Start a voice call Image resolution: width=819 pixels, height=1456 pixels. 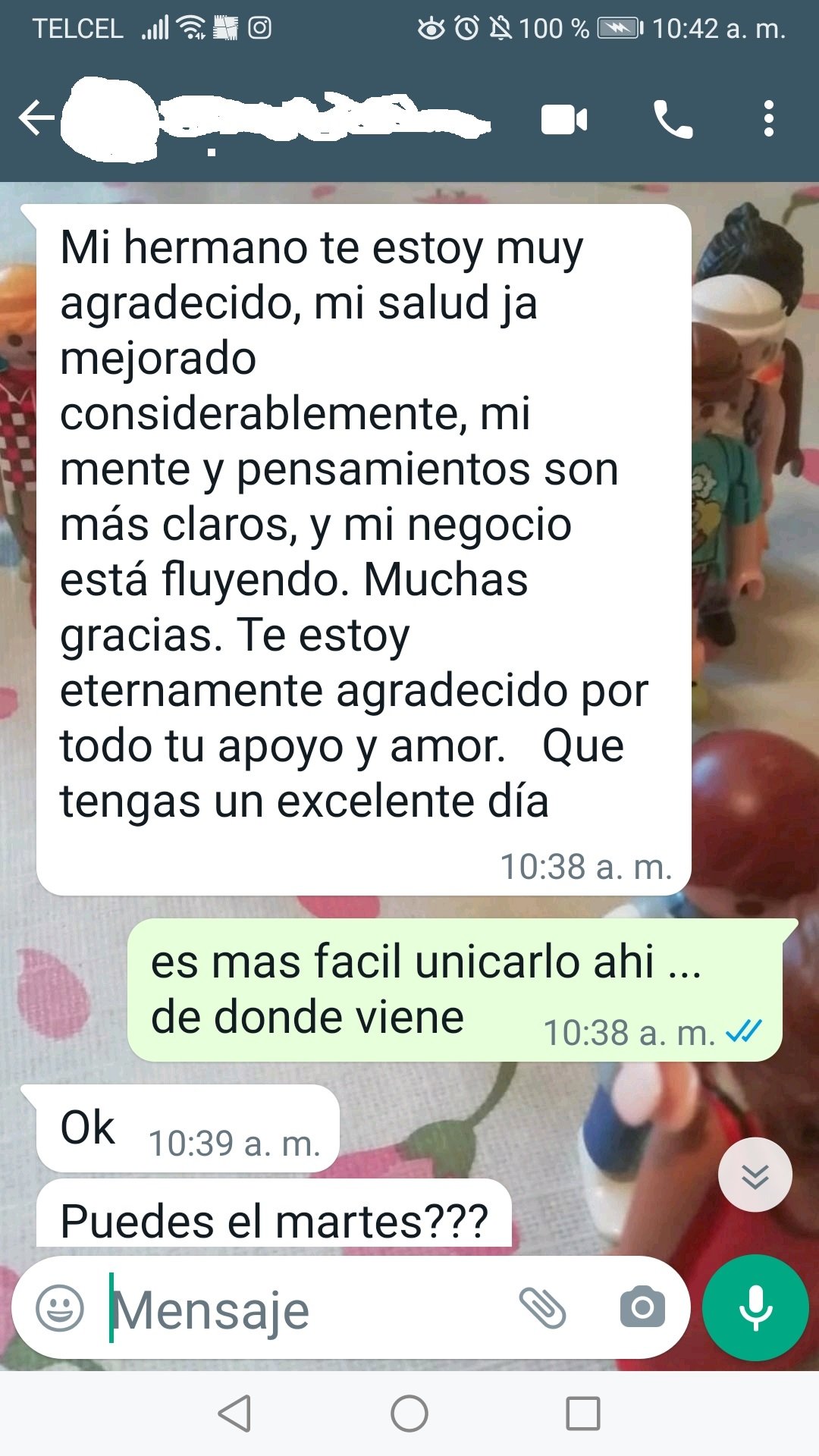(x=673, y=120)
